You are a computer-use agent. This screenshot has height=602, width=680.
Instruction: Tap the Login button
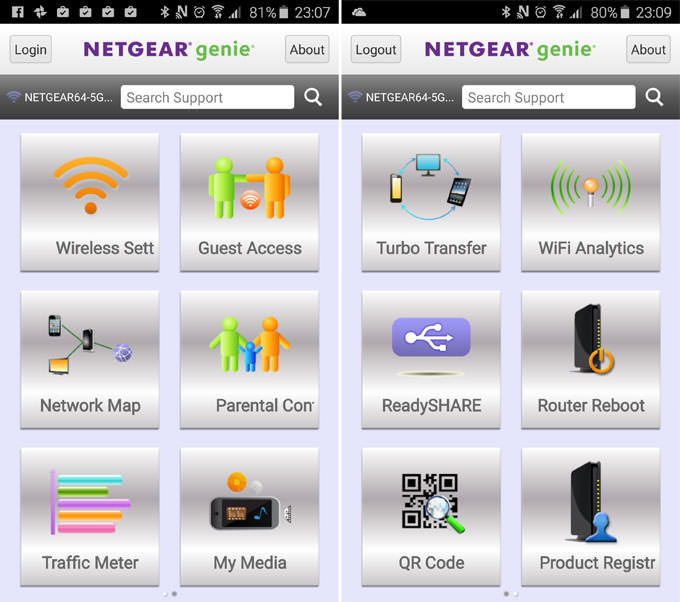(31, 50)
